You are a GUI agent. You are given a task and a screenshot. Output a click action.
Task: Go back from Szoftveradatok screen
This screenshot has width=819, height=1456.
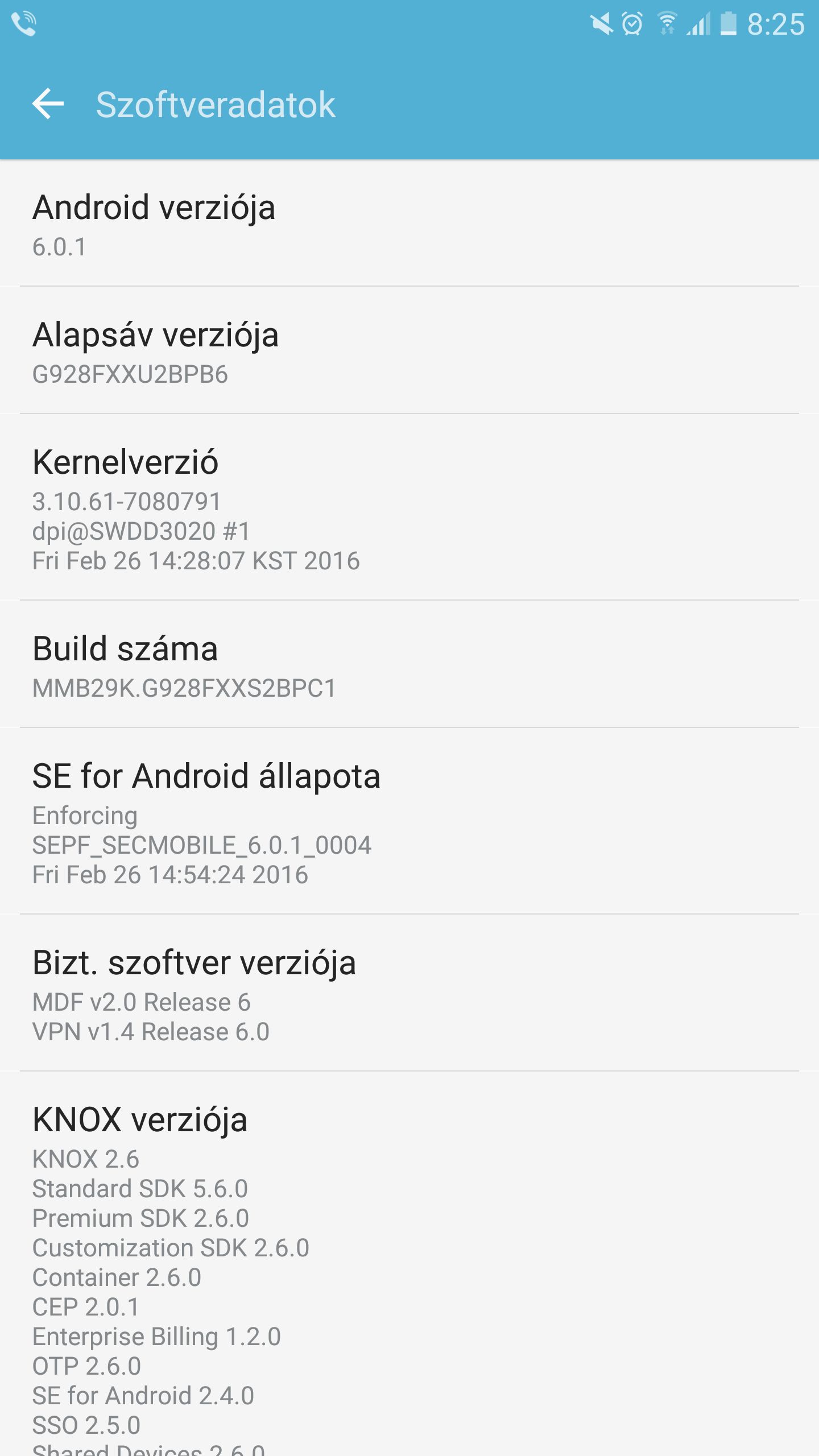(48, 104)
